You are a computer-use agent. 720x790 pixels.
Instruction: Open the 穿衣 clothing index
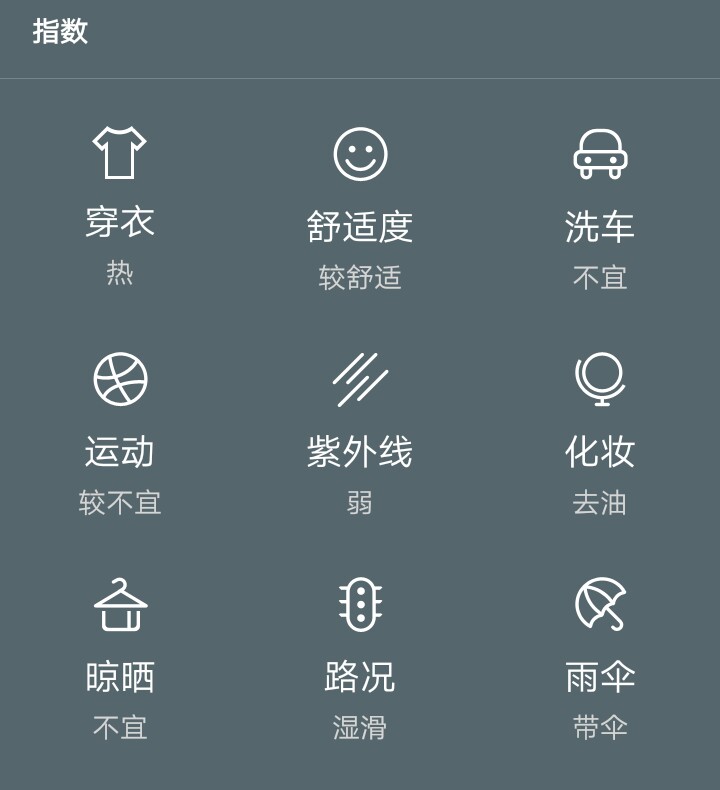(120, 205)
